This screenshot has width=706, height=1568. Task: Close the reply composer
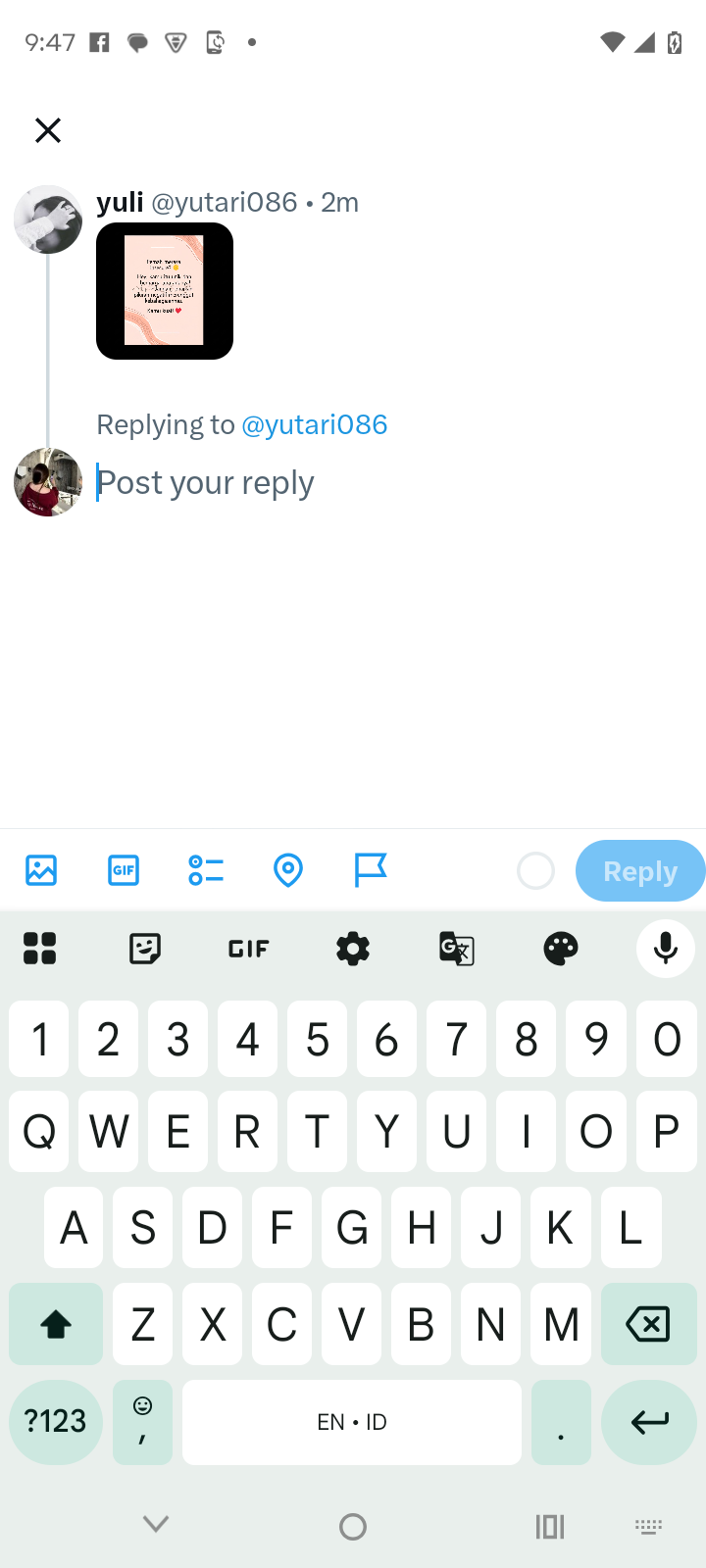[48, 130]
